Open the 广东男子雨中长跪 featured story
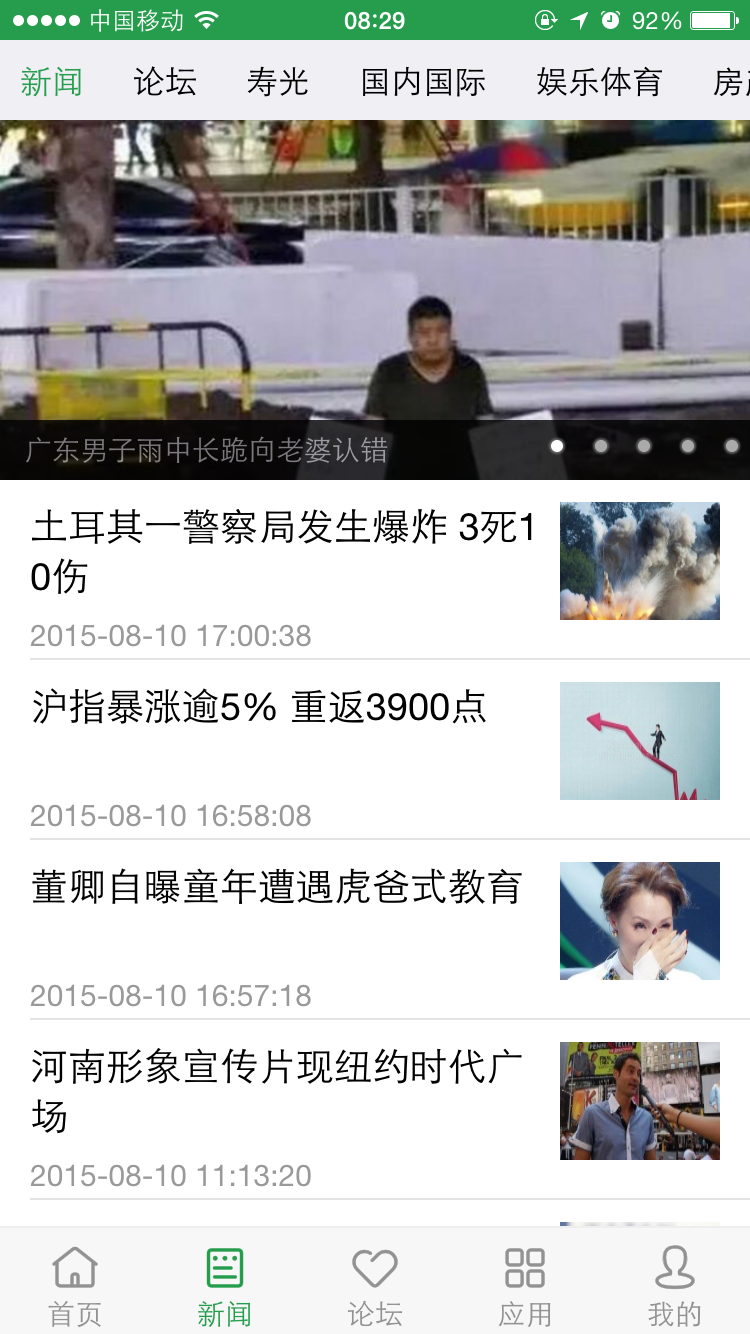The image size is (750, 1334). [x=210, y=450]
